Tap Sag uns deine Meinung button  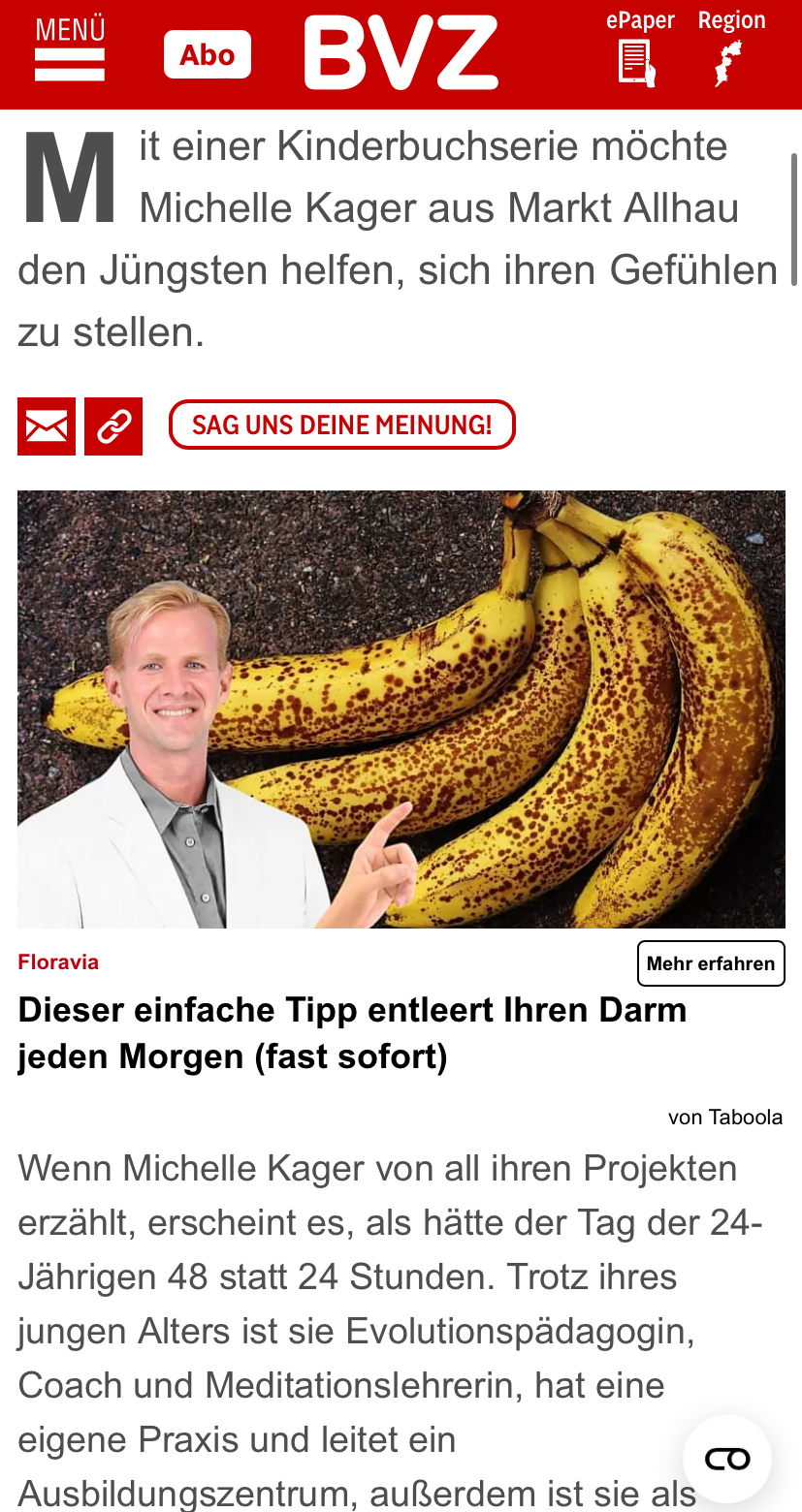341,425
